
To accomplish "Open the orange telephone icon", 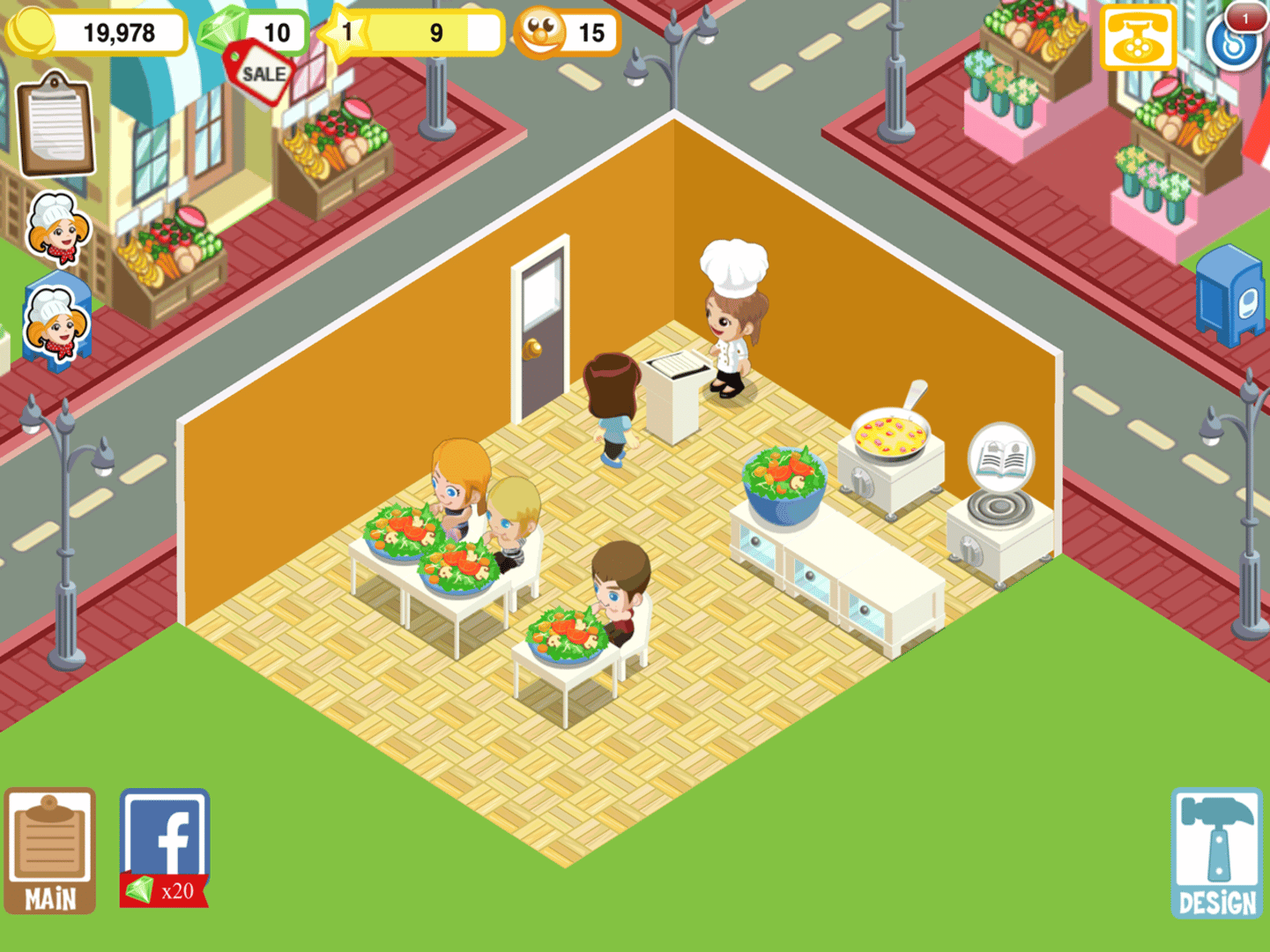I will 1137,37.
